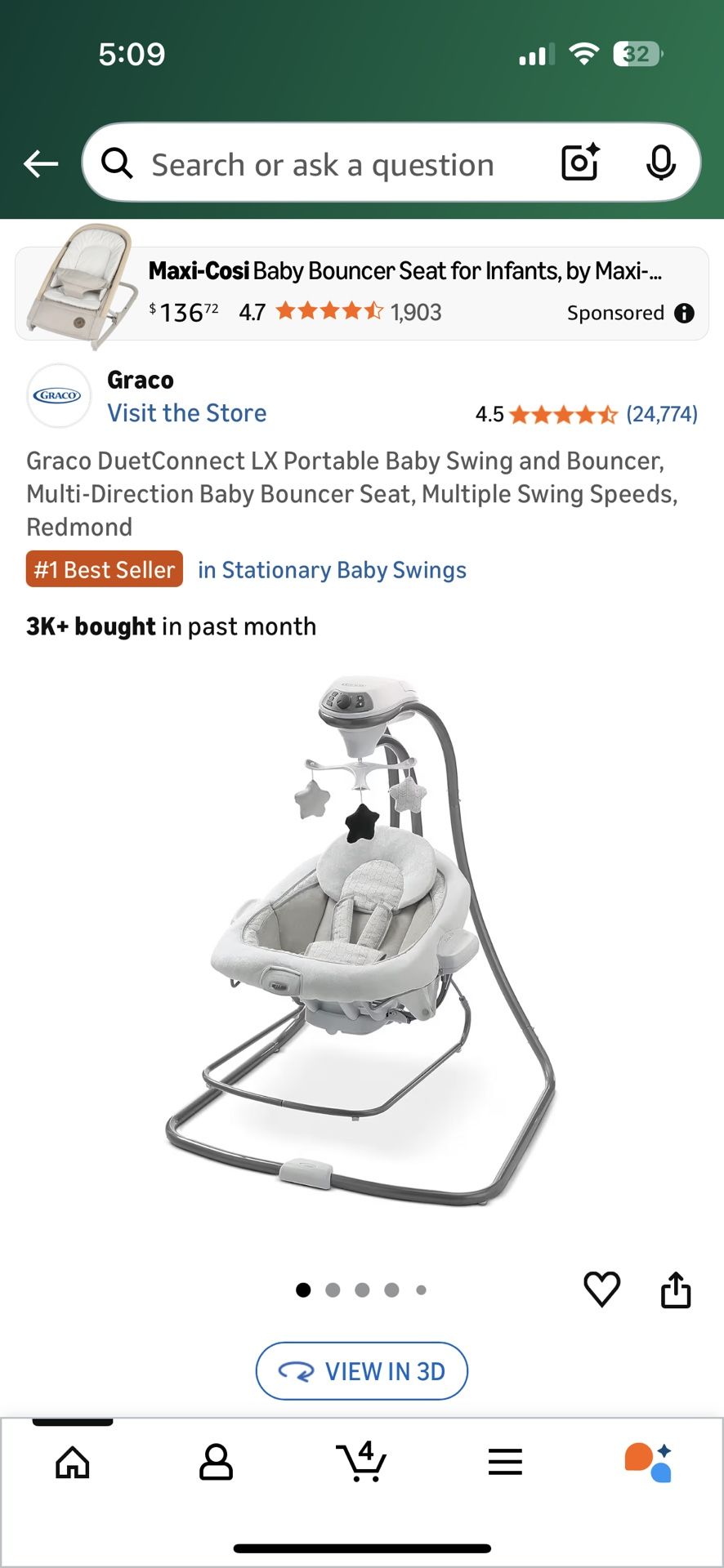Tap the microphone voice search icon
The height and width of the screenshot is (1568, 724).
[661, 163]
